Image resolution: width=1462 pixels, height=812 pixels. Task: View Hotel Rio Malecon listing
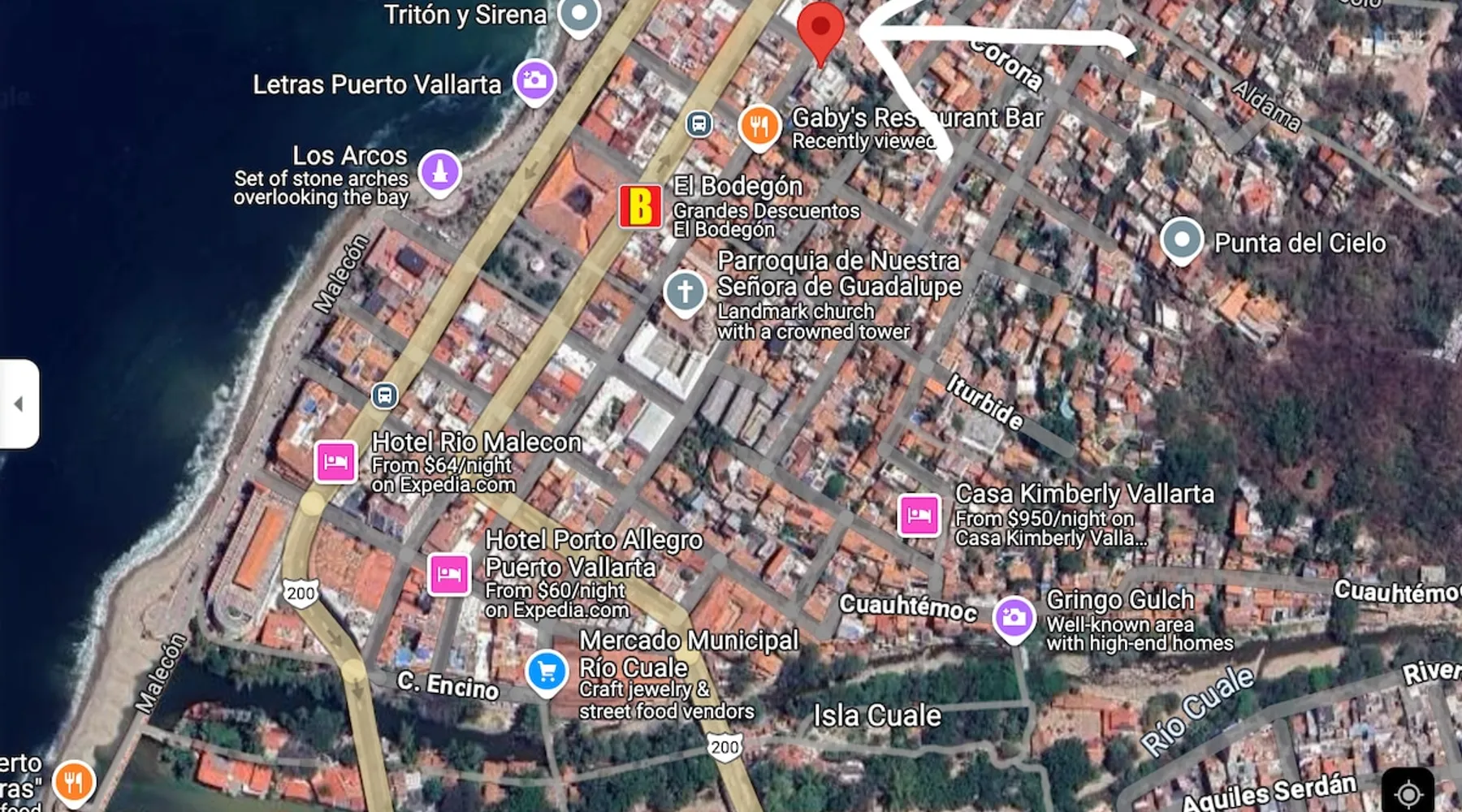[335, 462]
